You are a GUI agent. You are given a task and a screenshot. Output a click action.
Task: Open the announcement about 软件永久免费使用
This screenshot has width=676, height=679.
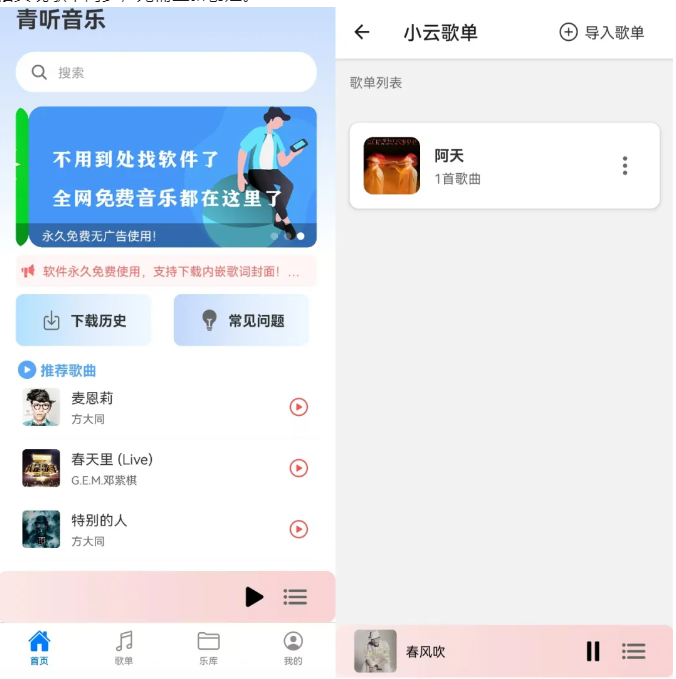(x=166, y=271)
